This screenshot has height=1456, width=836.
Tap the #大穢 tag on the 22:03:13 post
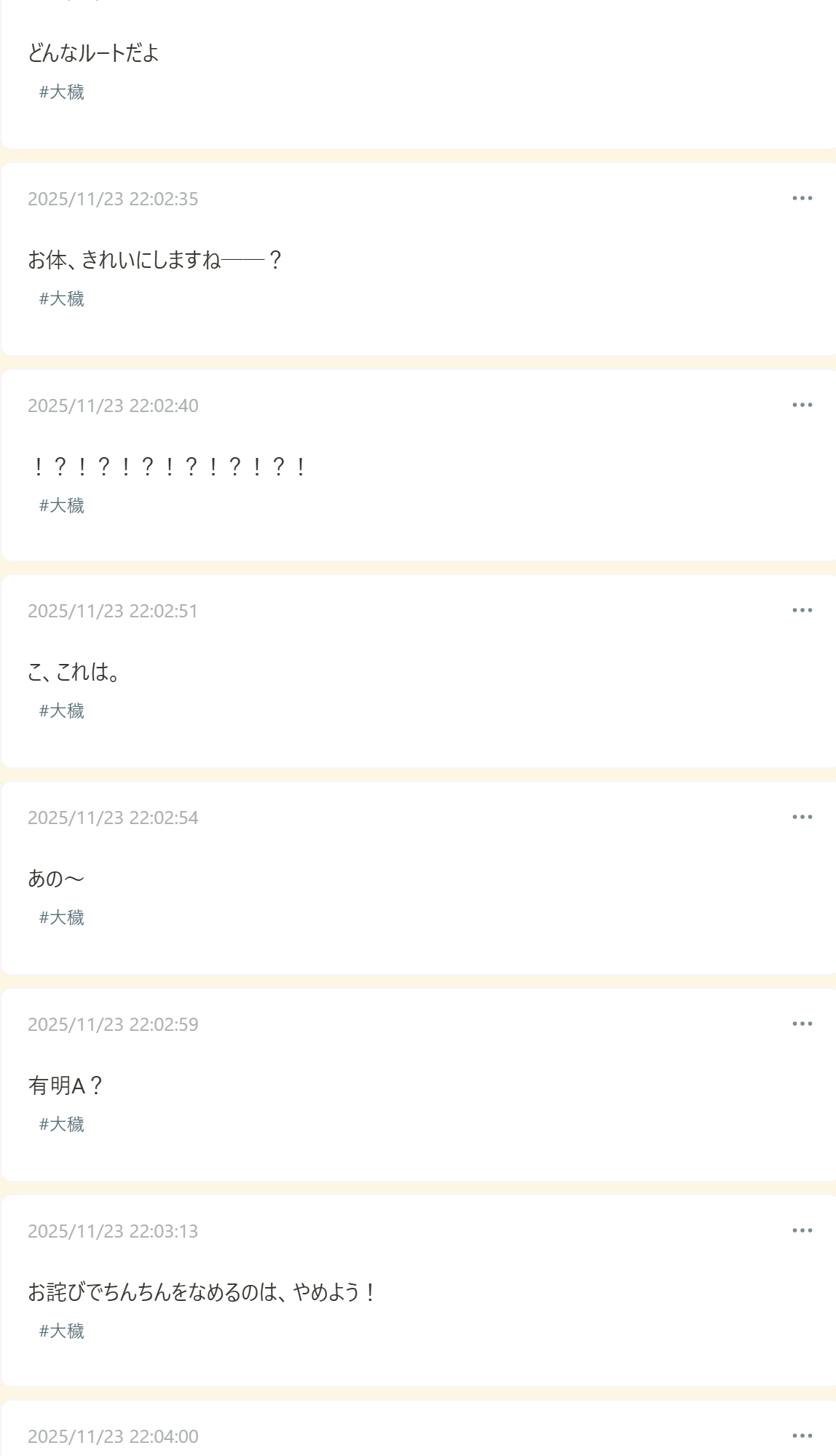click(62, 1331)
